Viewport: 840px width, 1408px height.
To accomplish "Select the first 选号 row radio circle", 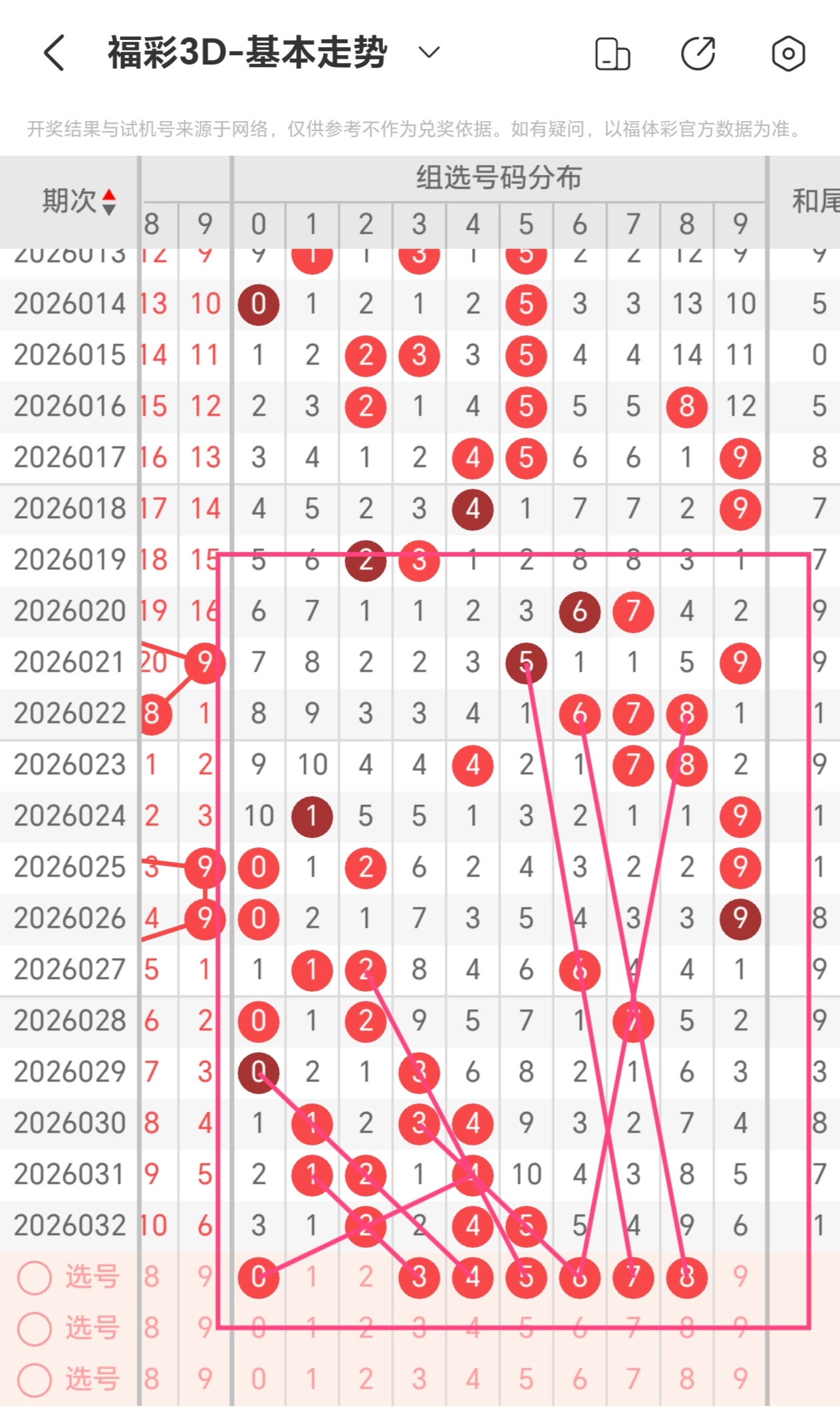I will coord(35,1278).
